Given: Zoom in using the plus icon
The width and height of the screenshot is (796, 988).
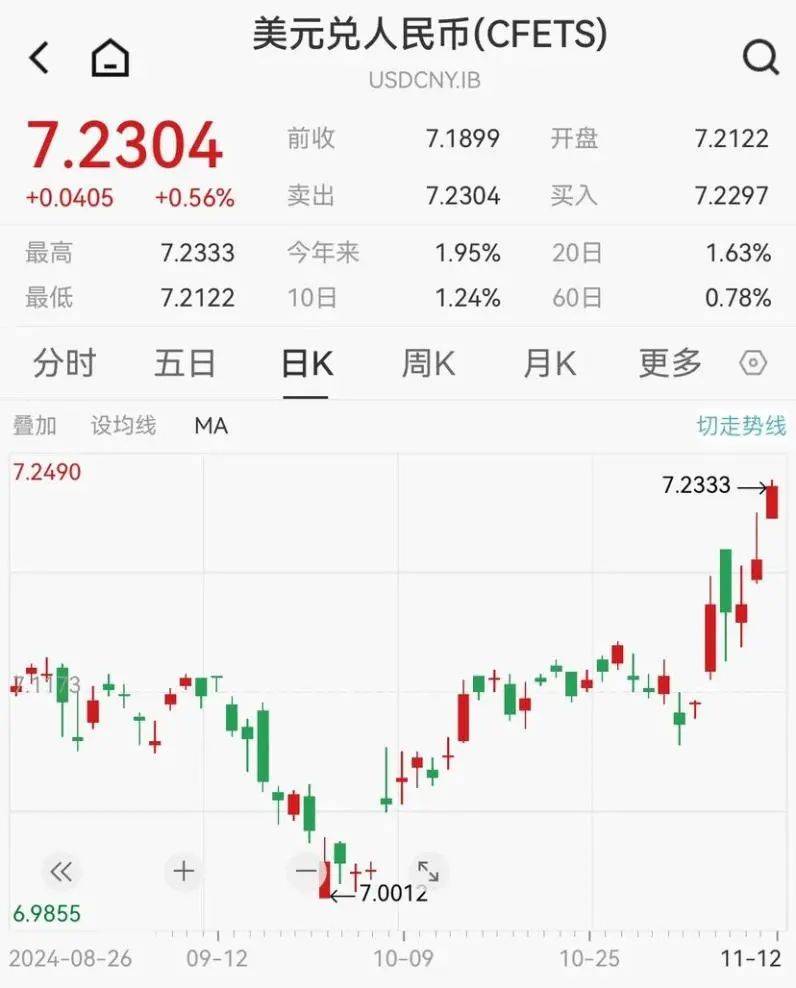Looking at the screenshot, I should click(x=183, y=871).
